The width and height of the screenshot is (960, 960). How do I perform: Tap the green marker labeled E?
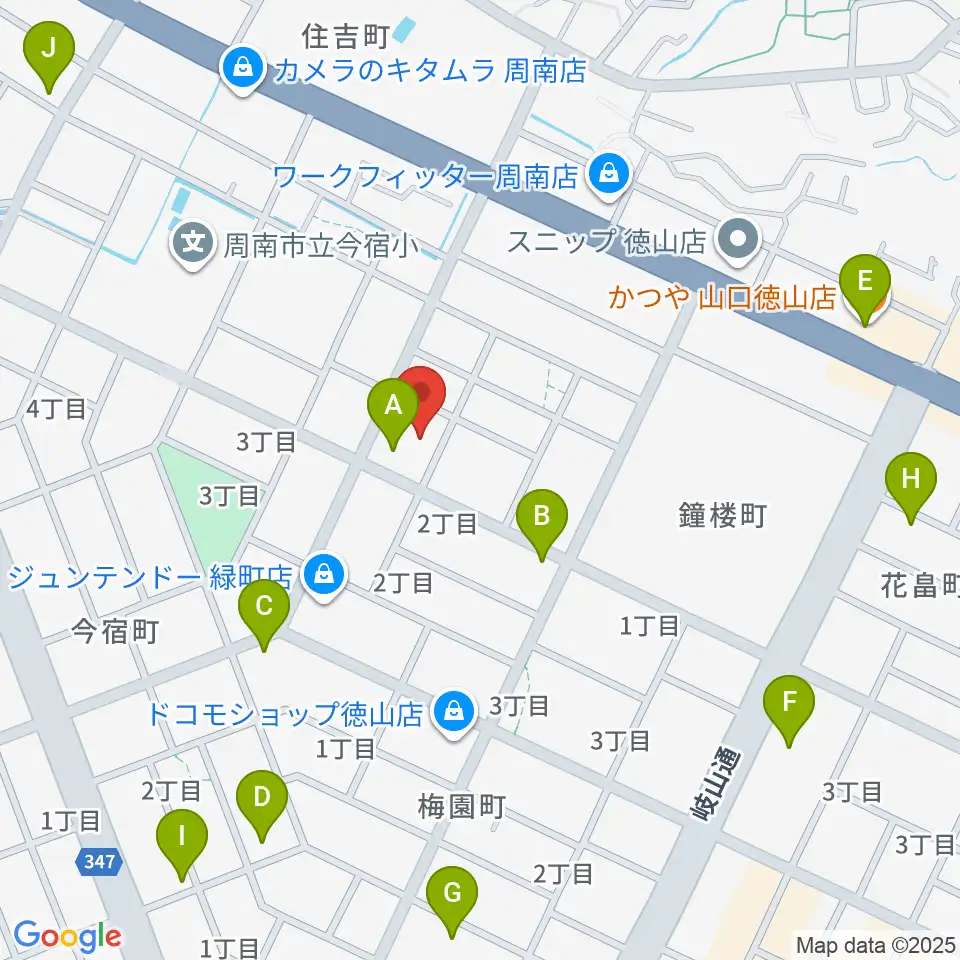coord(864,289)
